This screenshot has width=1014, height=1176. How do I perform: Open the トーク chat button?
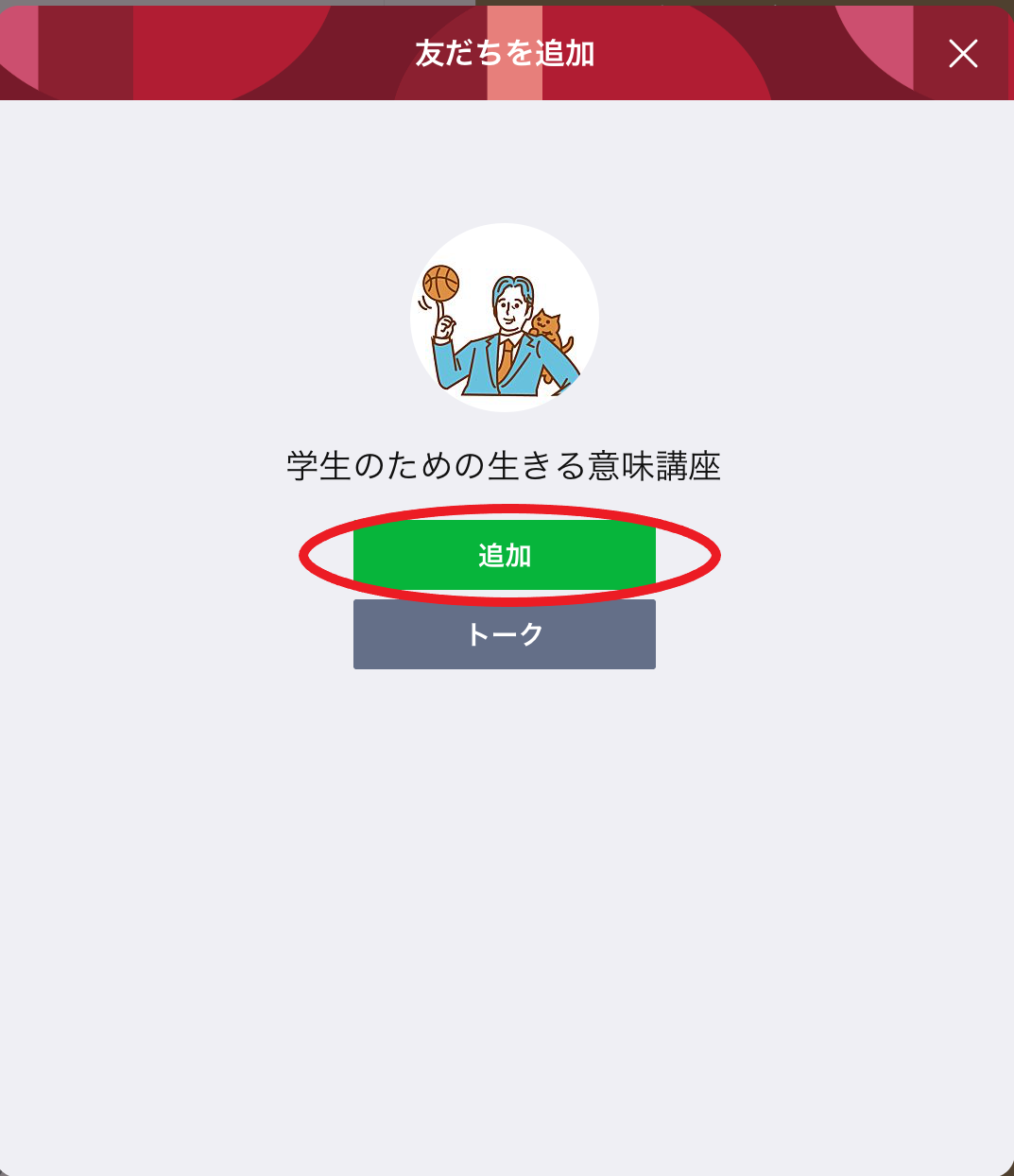(x=505, y=634)
